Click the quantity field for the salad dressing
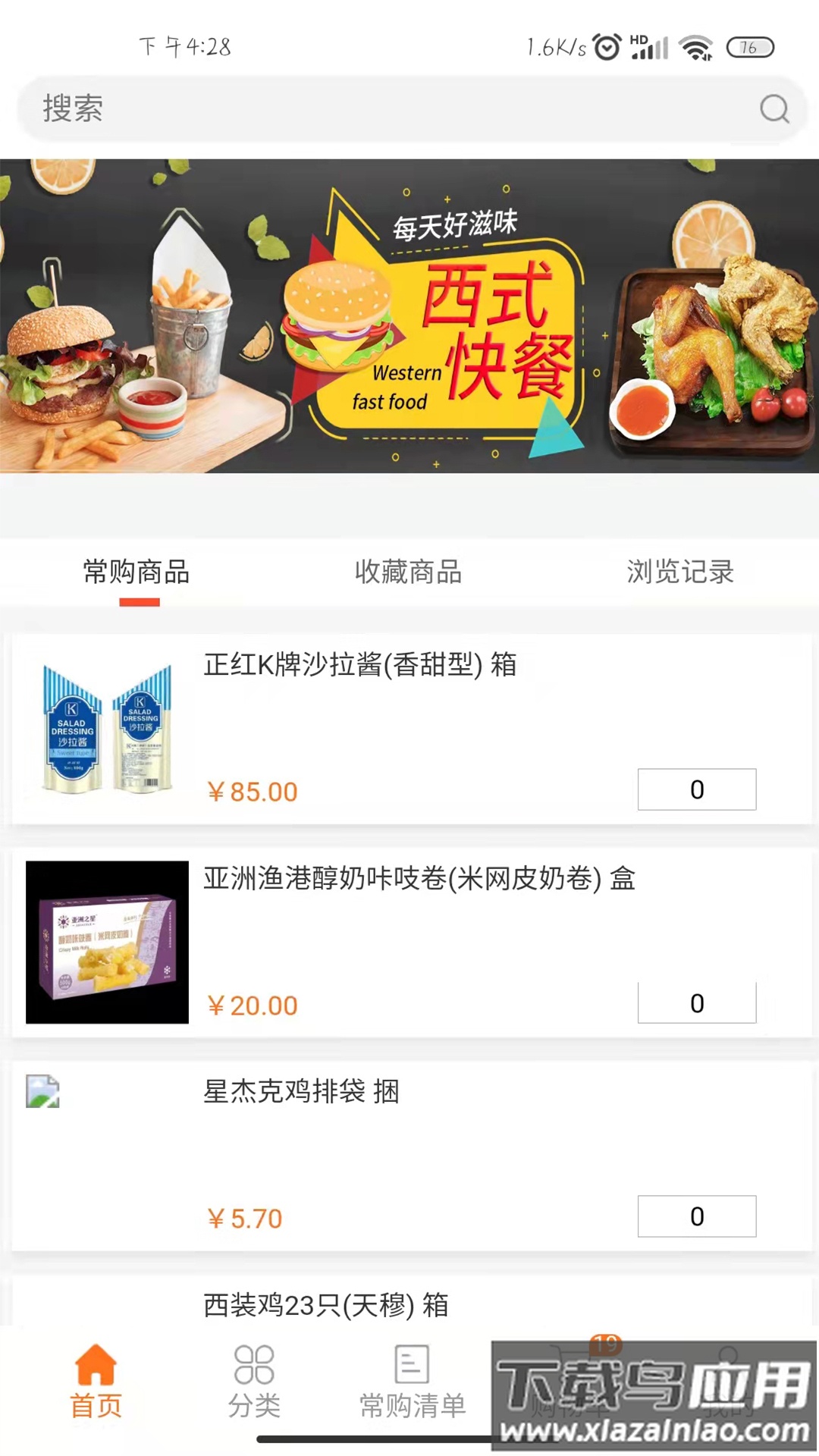Viewport: 819px width, 1456px height. pos(696,789)
